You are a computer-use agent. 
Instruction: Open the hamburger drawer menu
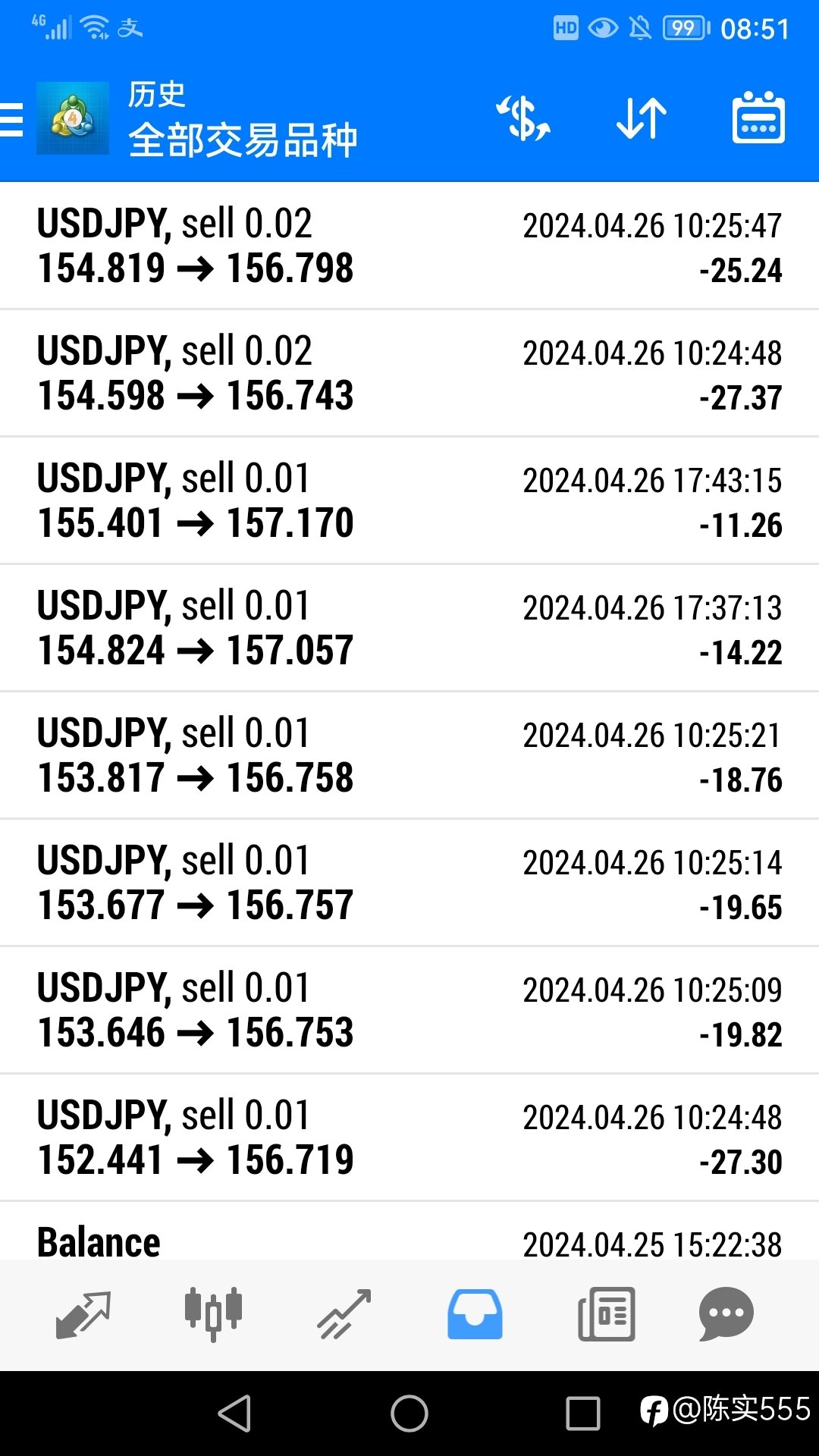pyautogui.click(x=11, y=120)
